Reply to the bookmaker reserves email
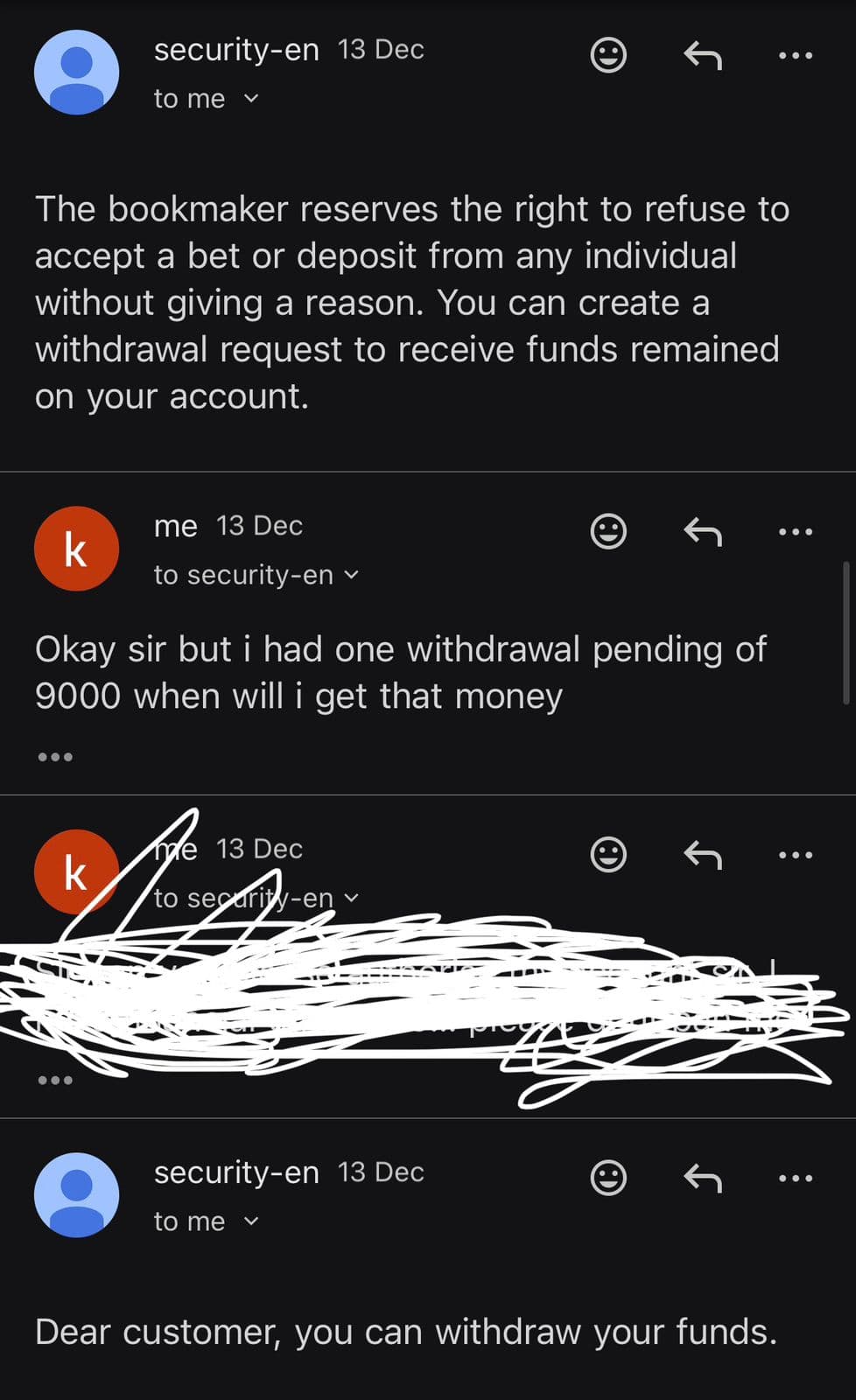Image resolution: width=856 pixels, height=1400 pixels. (702, 55)
